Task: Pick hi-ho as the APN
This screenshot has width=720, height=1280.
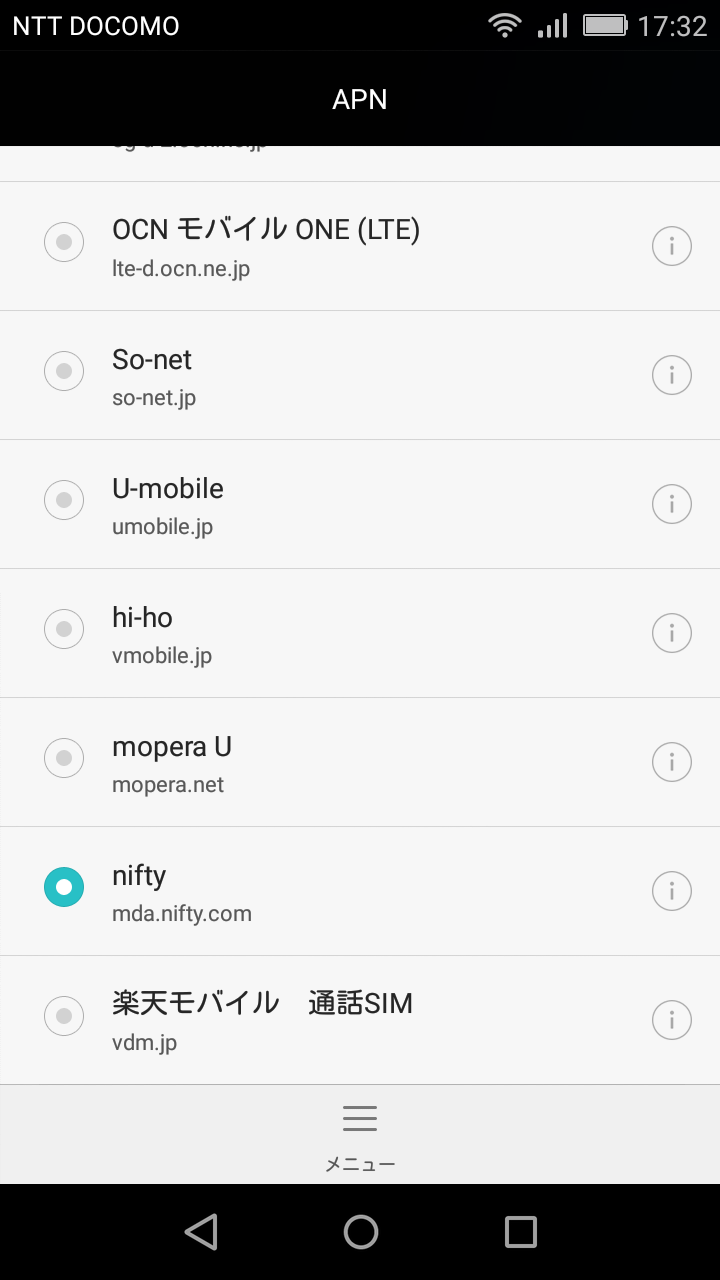Action: (64, 629)
